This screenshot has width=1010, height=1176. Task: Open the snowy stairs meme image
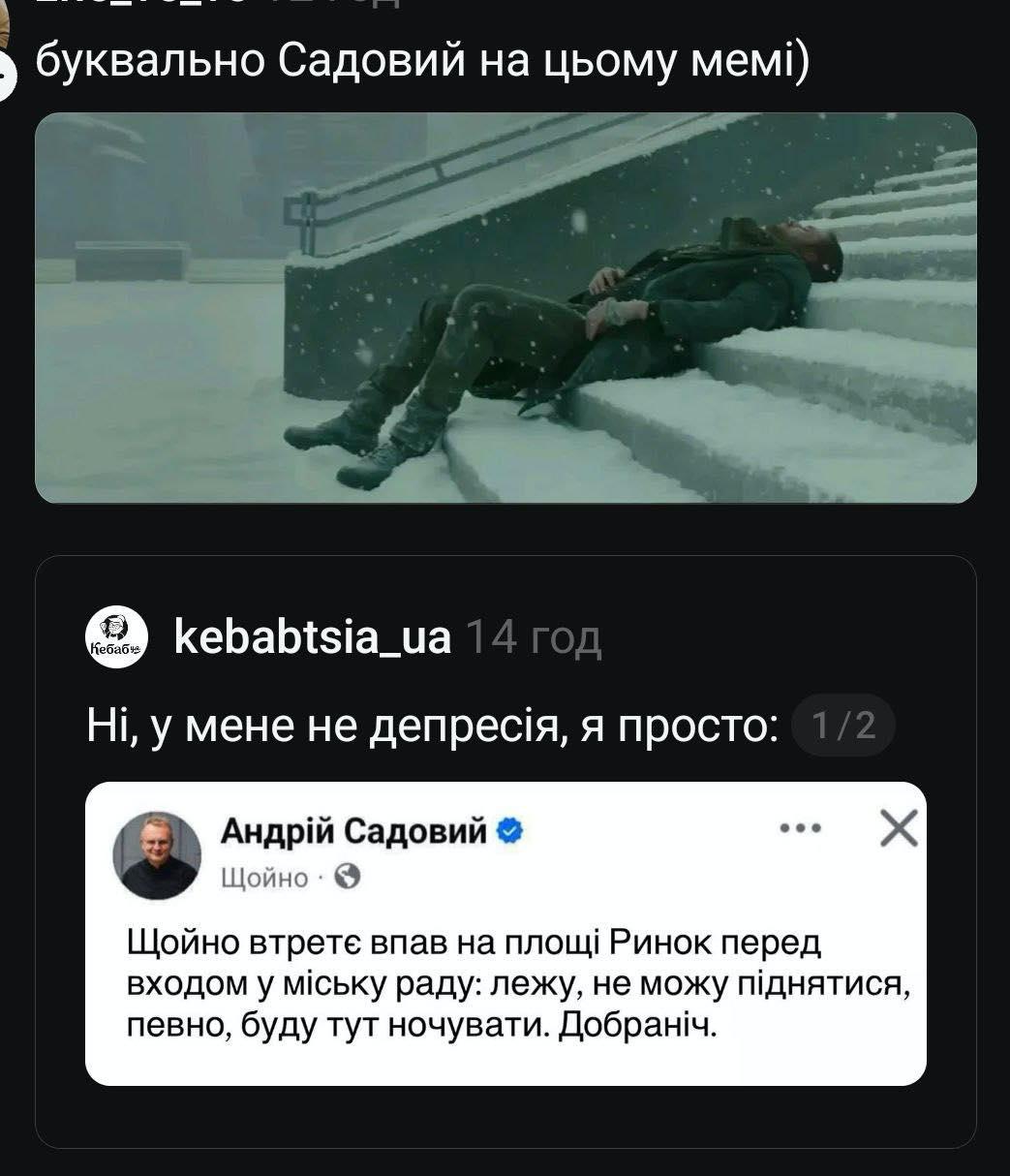(x=505, y=308)
